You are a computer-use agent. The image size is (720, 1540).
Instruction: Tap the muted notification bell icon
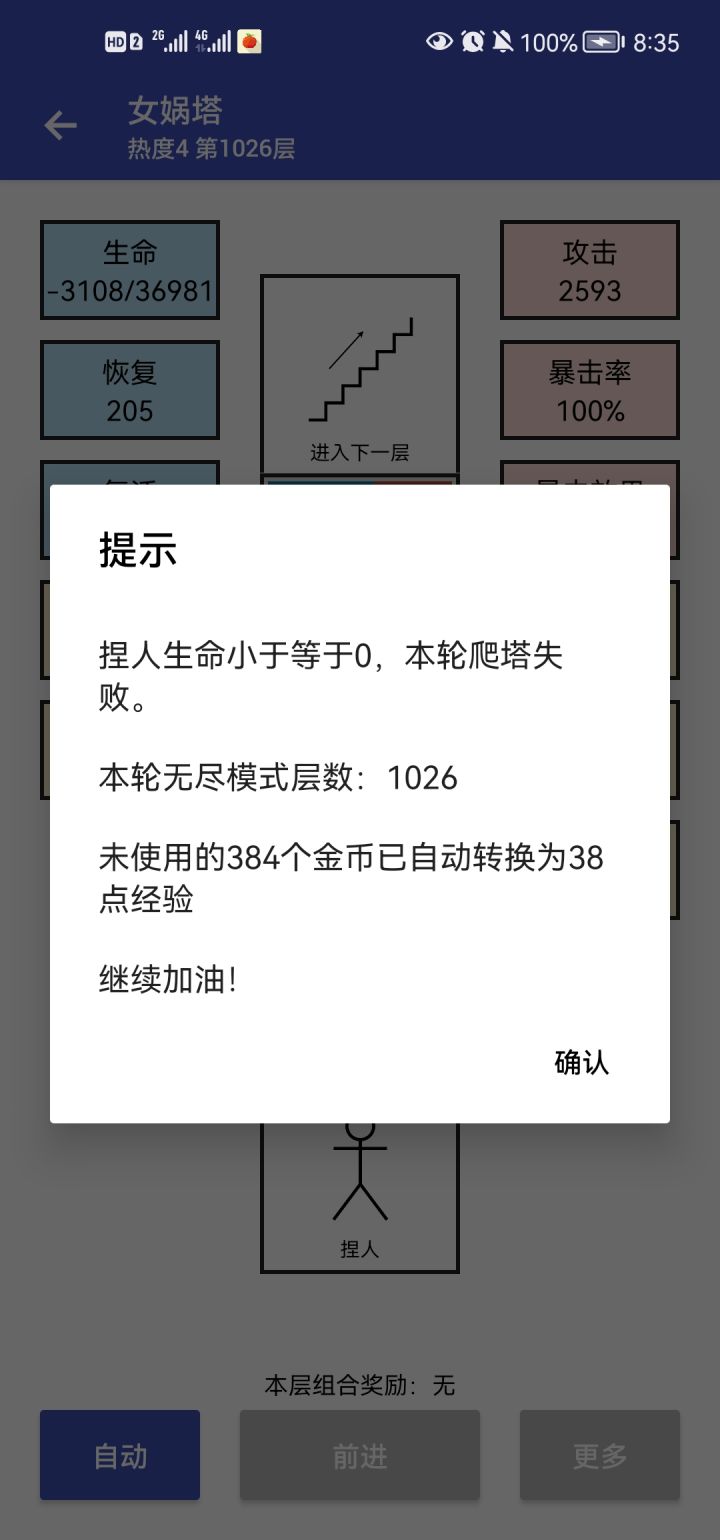tap(504, 42)
